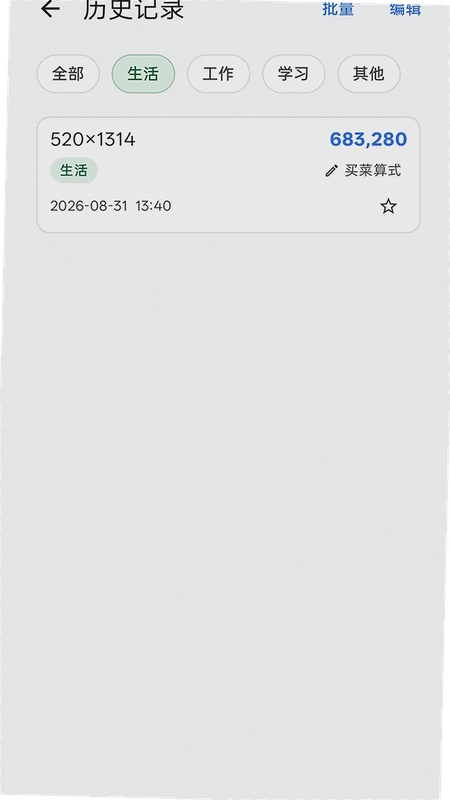Go back from 历史记录 page
This screenshot has height=800, width=450.
[x=50, y=9]
